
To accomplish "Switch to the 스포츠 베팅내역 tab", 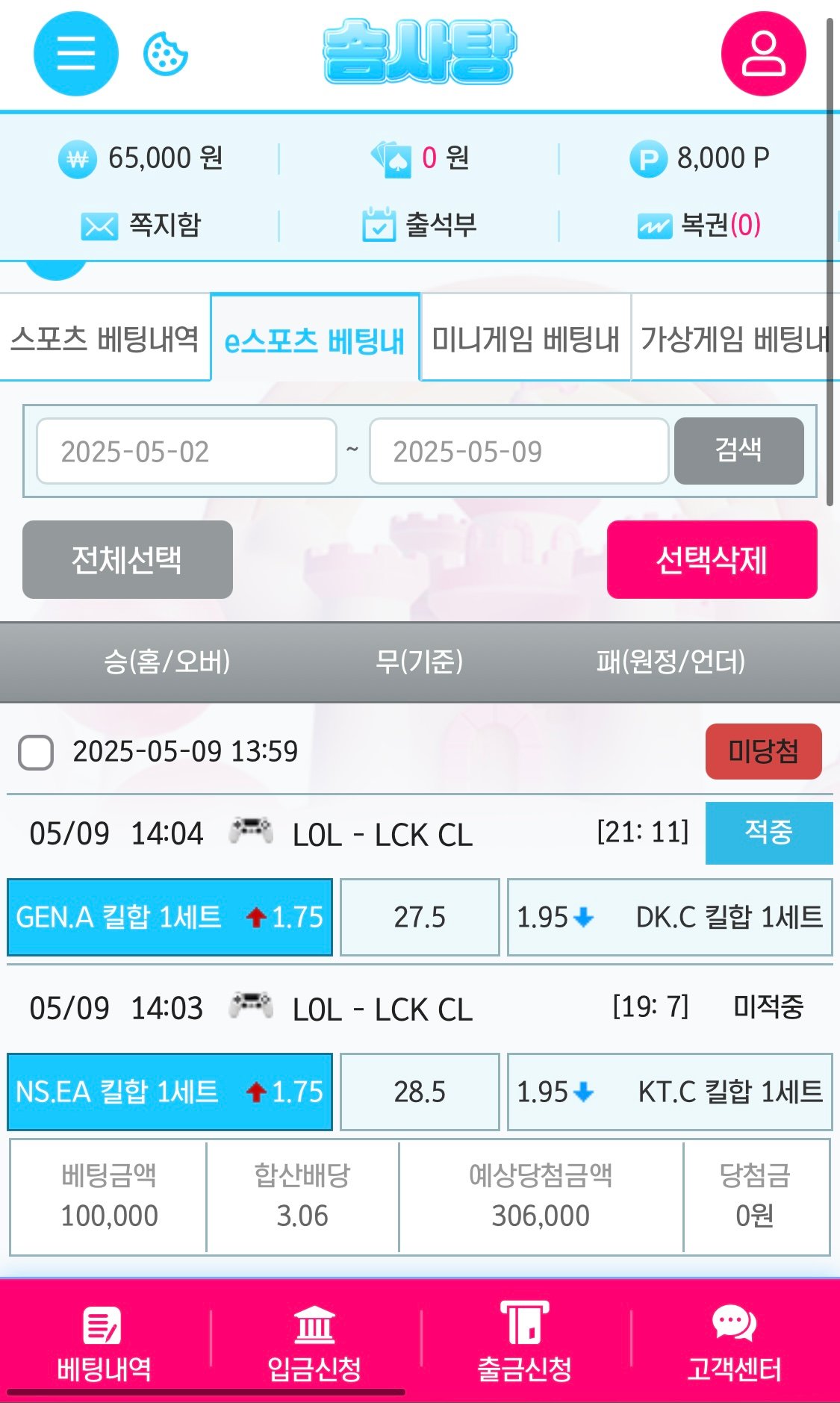I will (x=105, y=339).
